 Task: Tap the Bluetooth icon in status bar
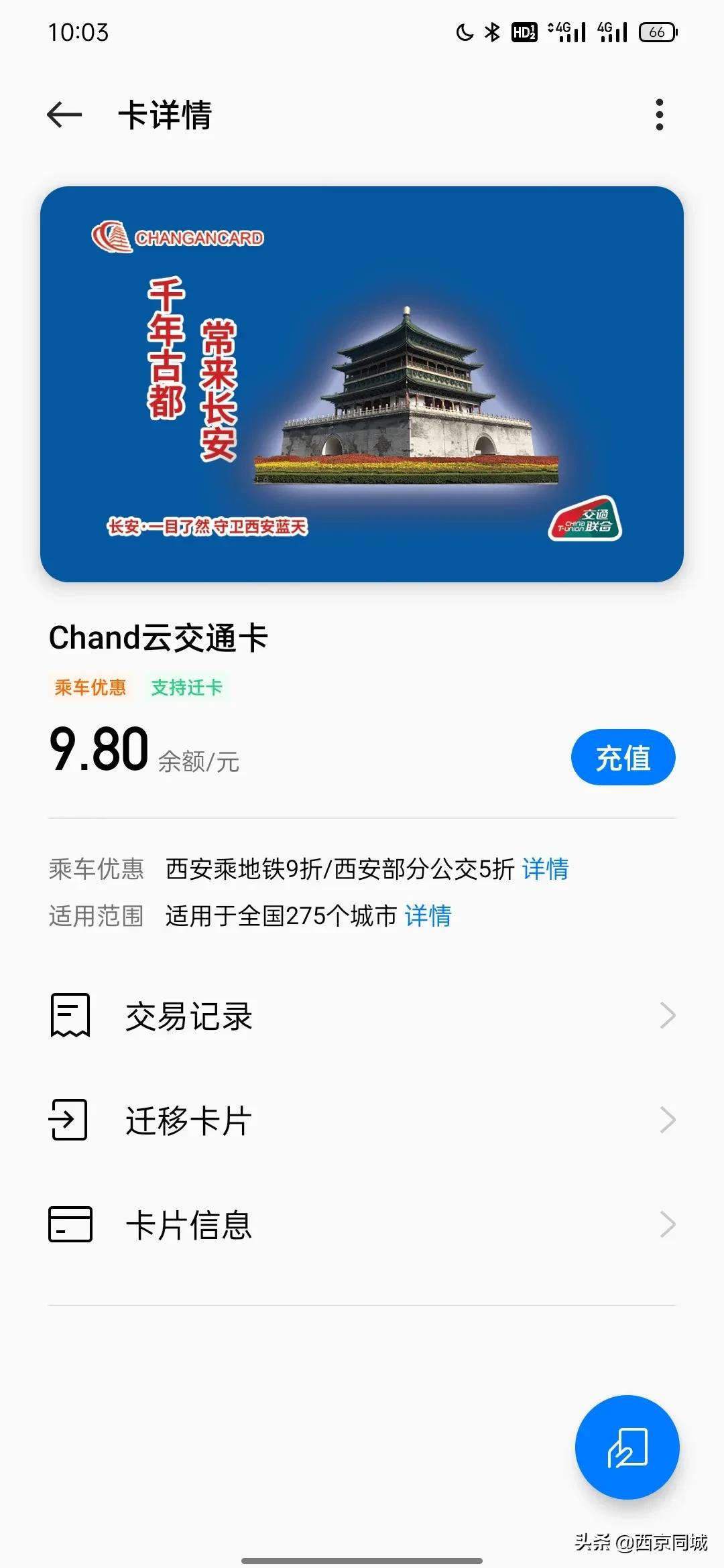[493, 31]
